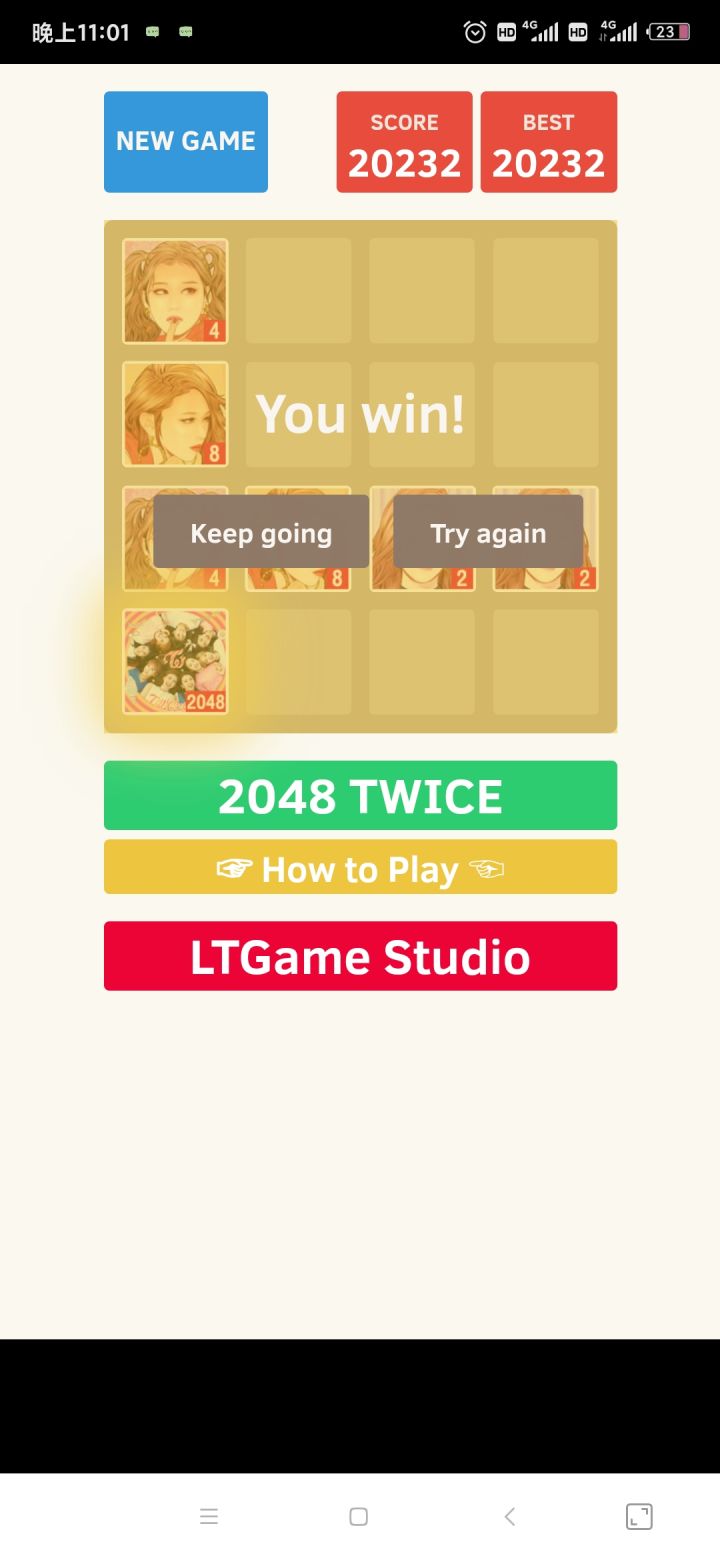Open the LTGame Studio link
Viewport: 720px width, 1560px height.
pos(360,956)
